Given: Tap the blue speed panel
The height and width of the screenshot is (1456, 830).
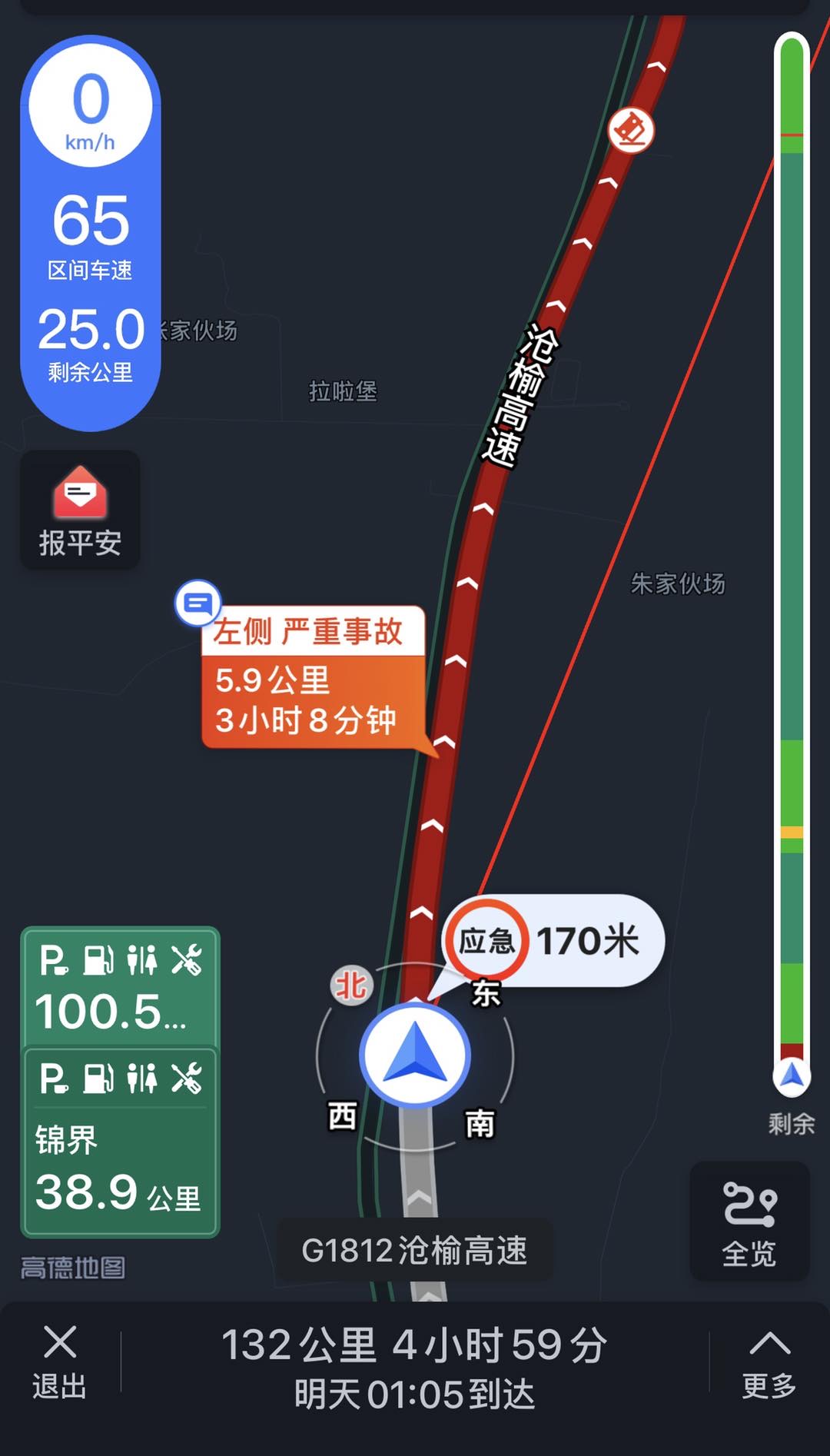Looking at the screenshot, I should [91, 233].
